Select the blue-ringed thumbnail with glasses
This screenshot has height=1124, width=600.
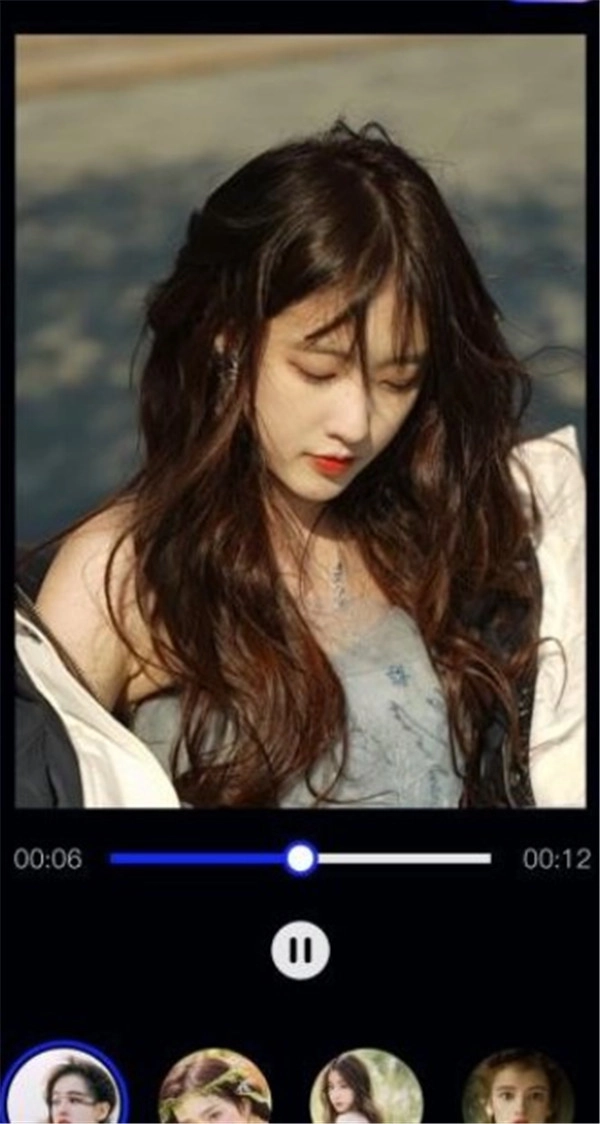64,1092
